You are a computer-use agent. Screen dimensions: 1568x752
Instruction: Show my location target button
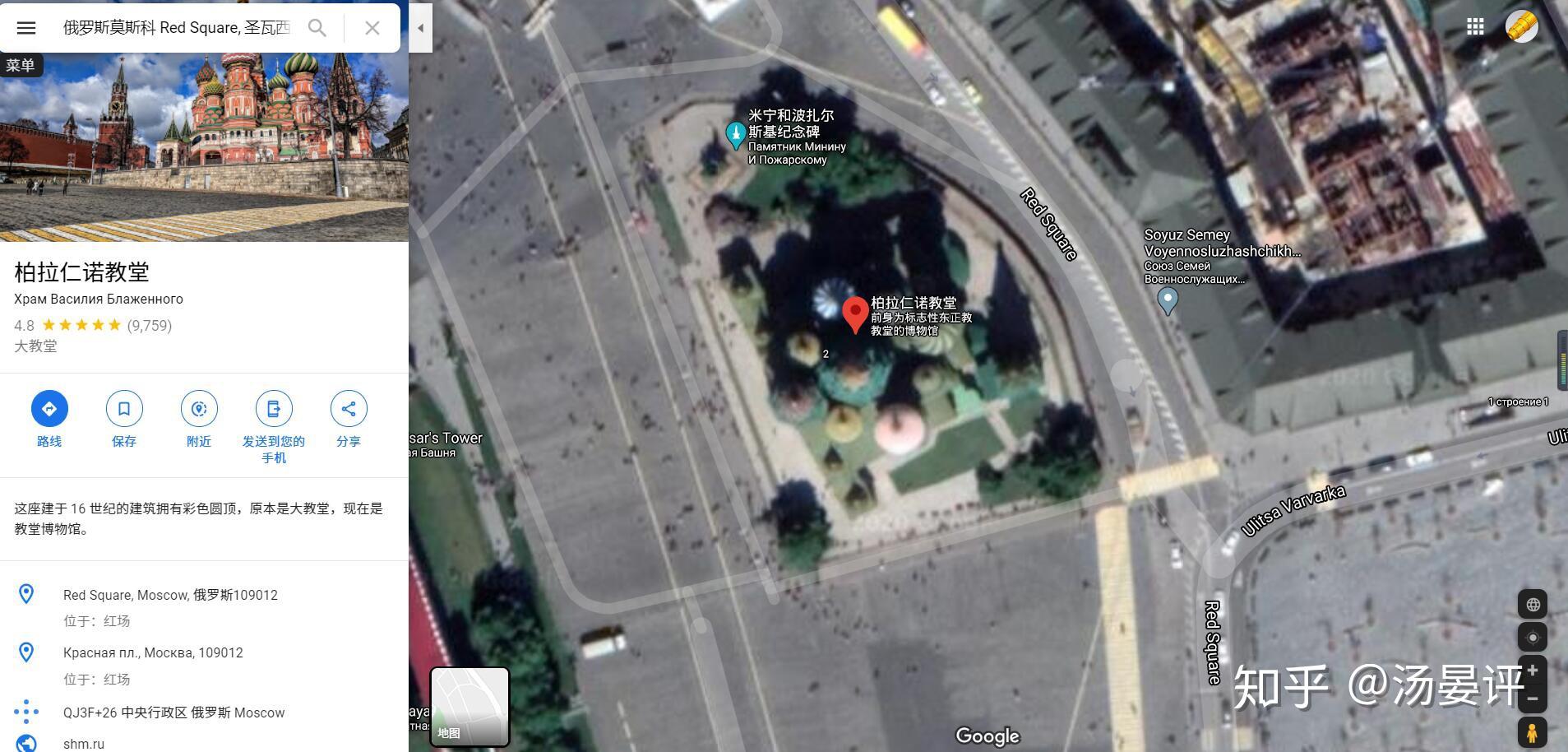coord(1533,638)
